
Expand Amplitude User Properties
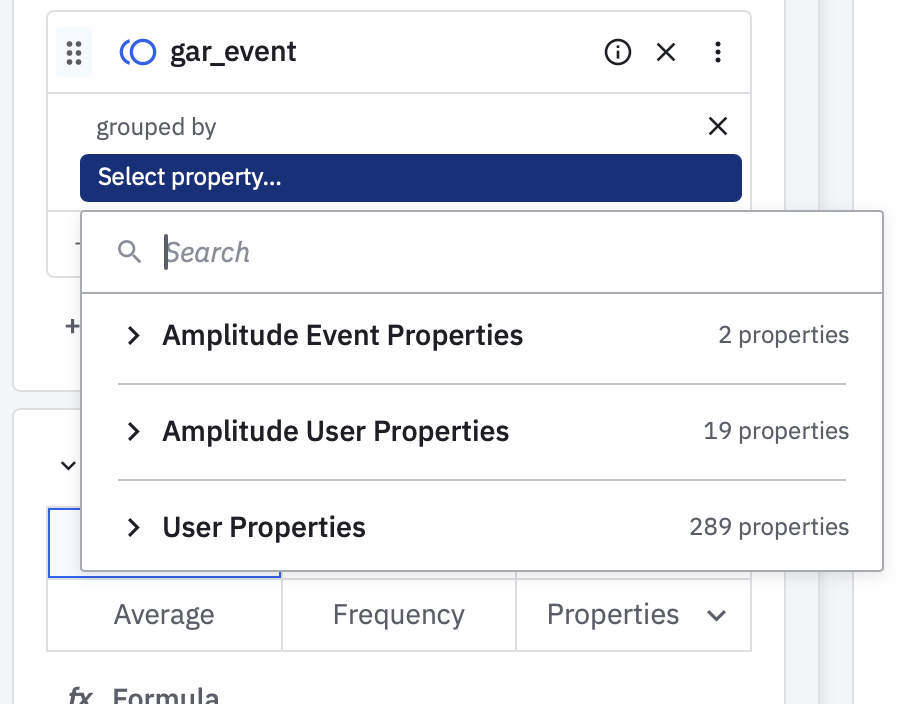(x=335, y=431)
